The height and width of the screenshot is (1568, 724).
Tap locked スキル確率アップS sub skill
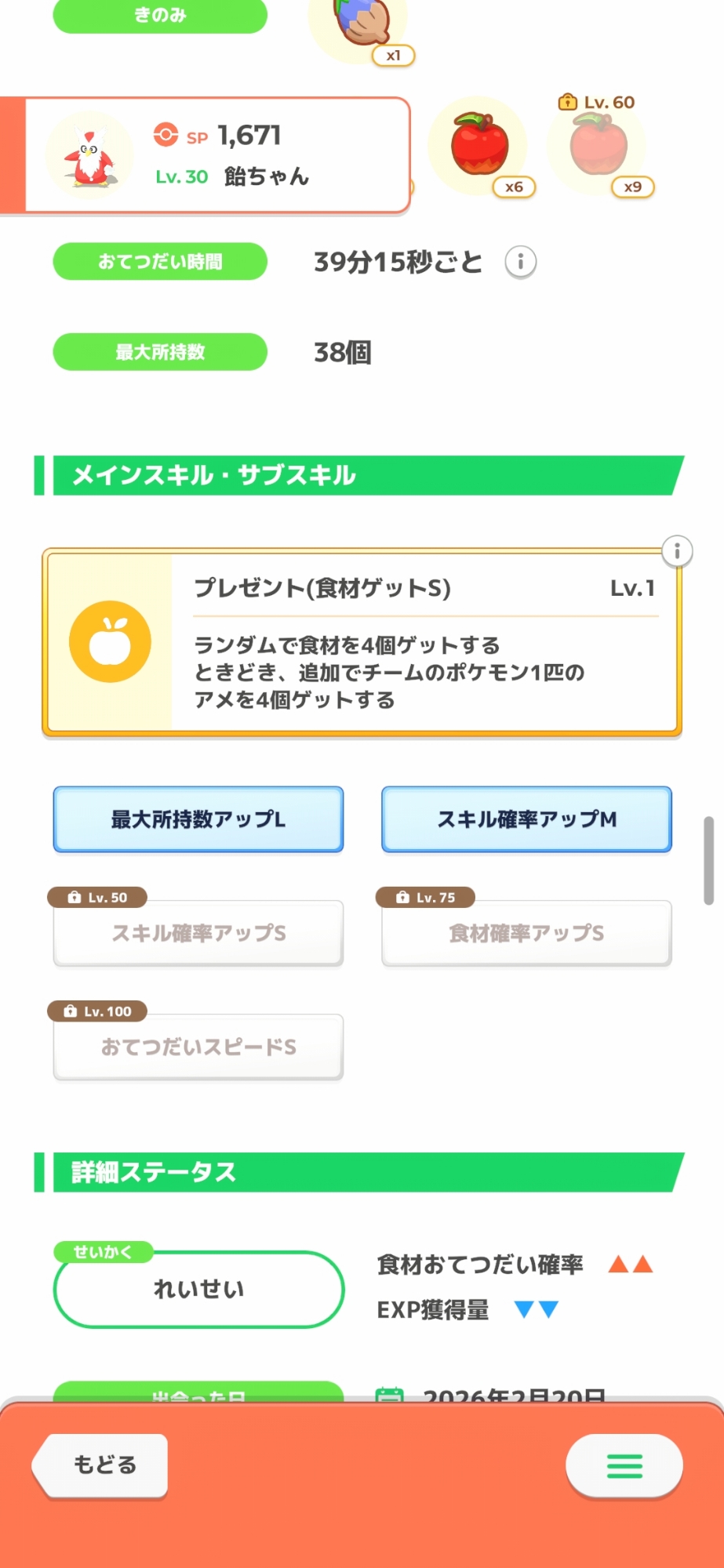pos(198,933)
